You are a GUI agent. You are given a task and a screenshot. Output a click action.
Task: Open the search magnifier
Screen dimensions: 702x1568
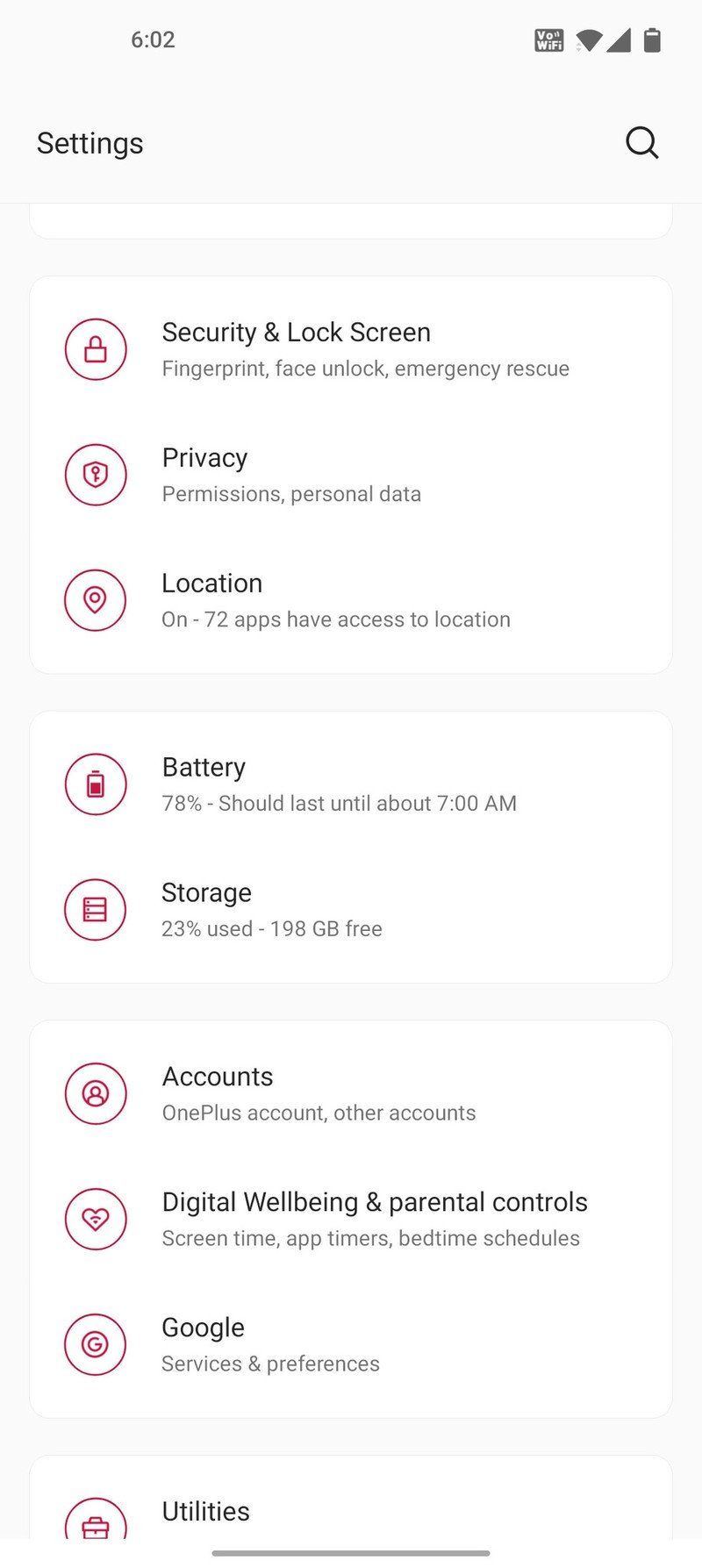click(641, 142)
